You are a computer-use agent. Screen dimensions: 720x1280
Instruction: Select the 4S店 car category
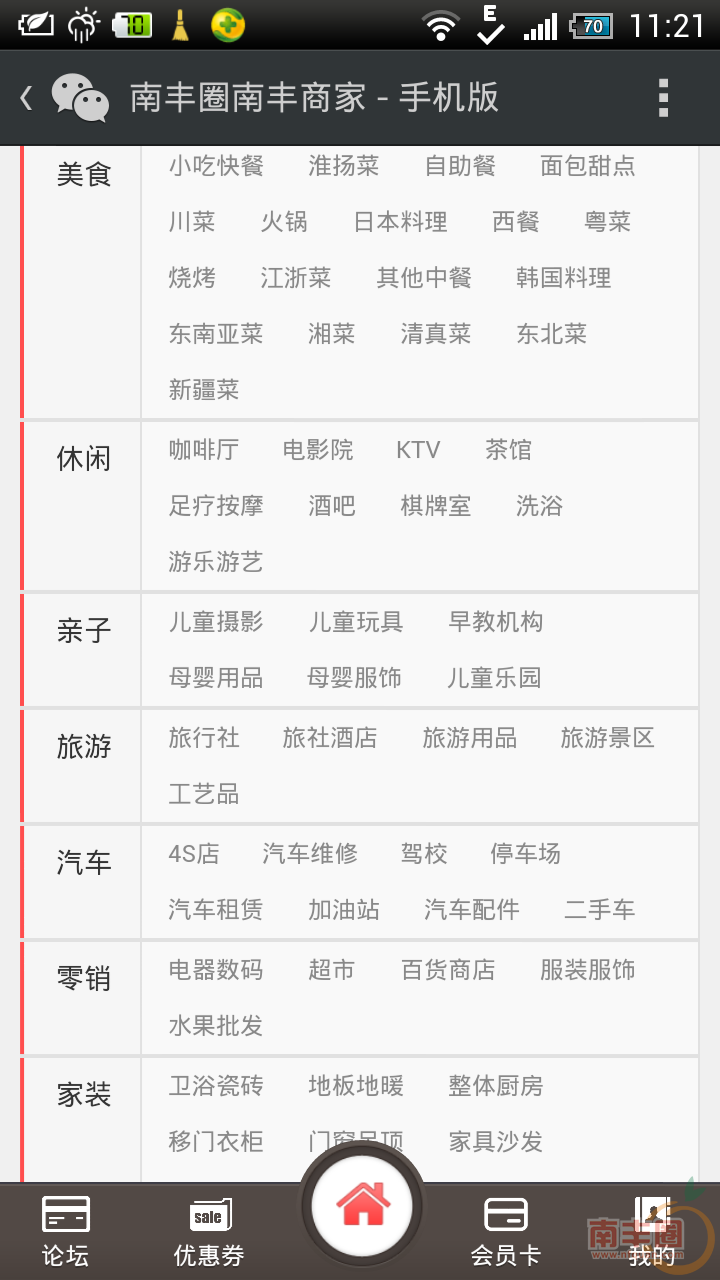[194, 854]
